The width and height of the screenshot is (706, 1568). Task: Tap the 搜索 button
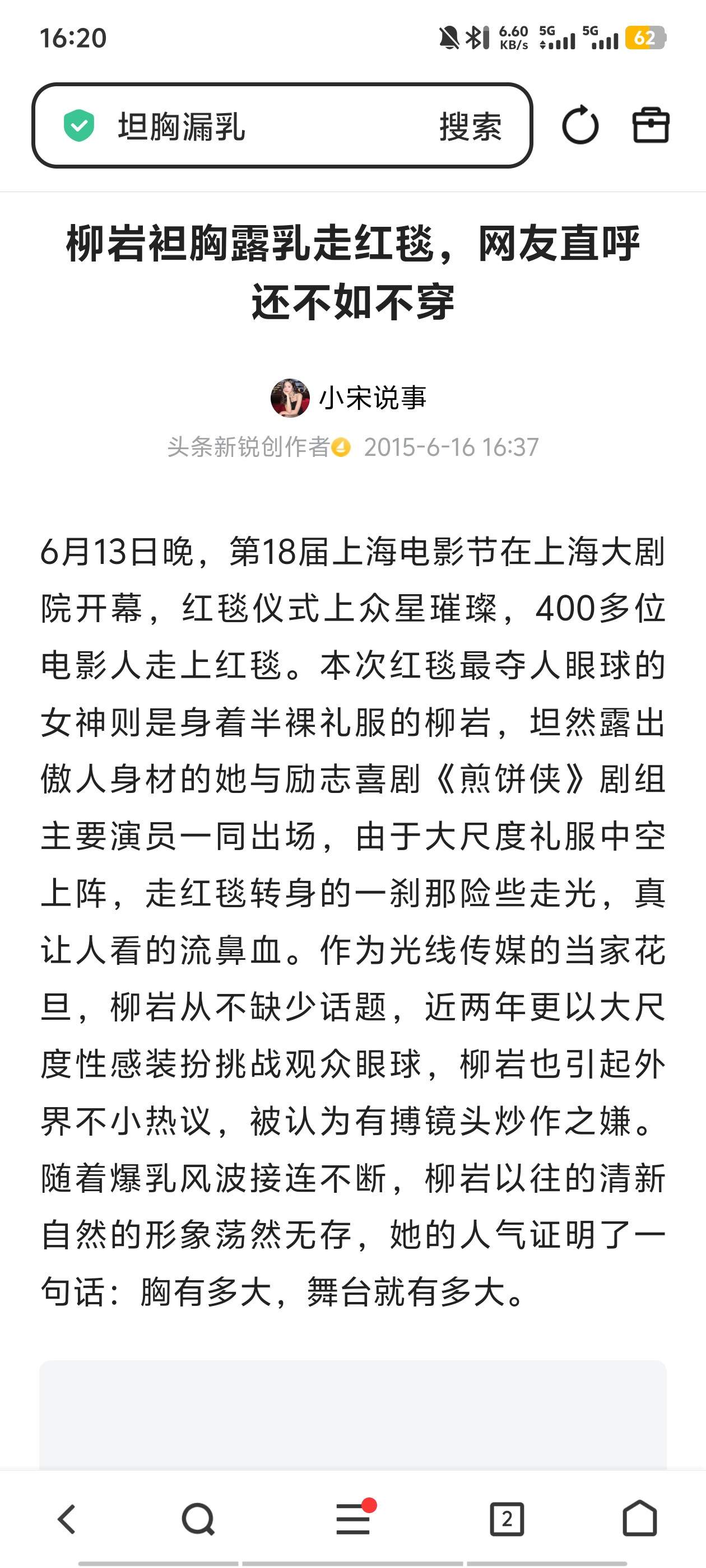point(470,127)
